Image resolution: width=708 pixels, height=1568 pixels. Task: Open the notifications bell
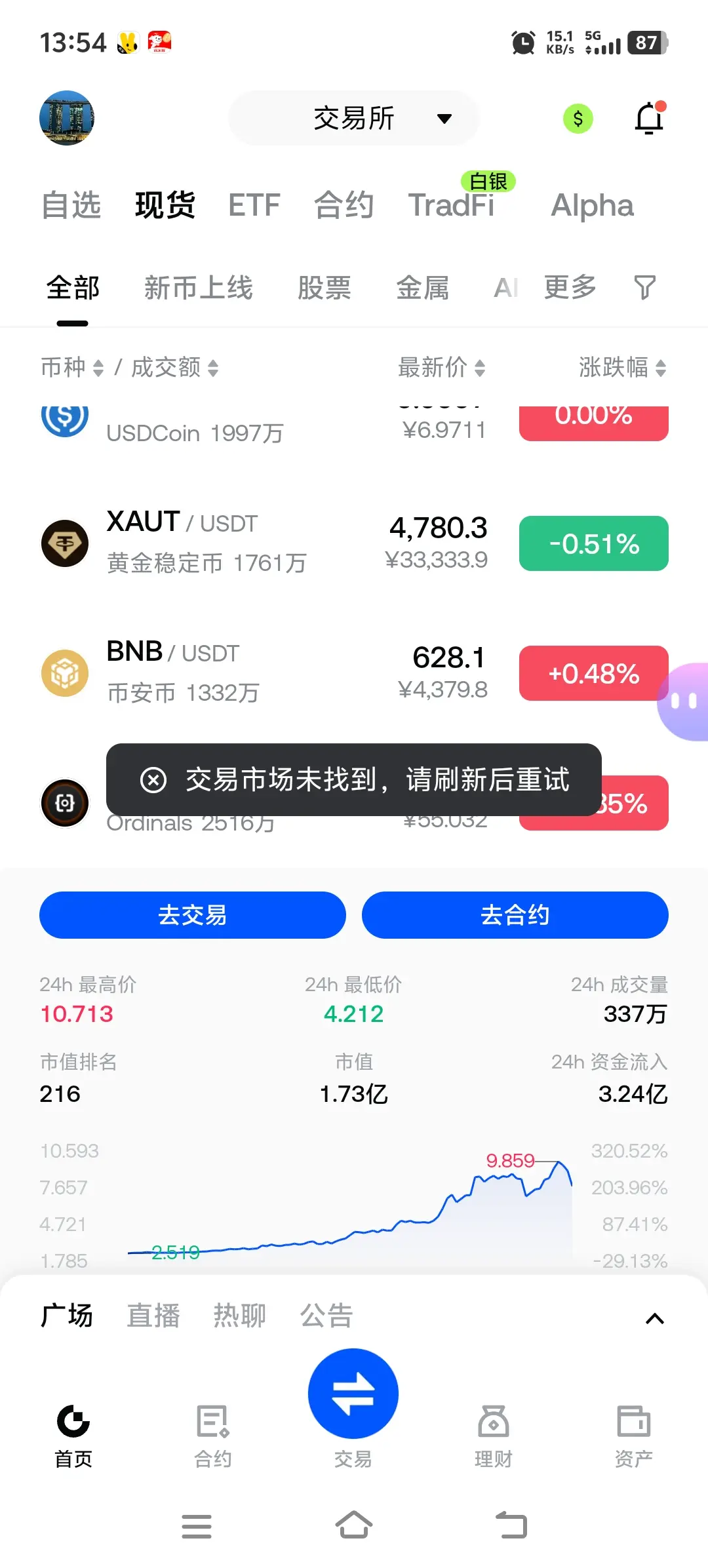649,119
